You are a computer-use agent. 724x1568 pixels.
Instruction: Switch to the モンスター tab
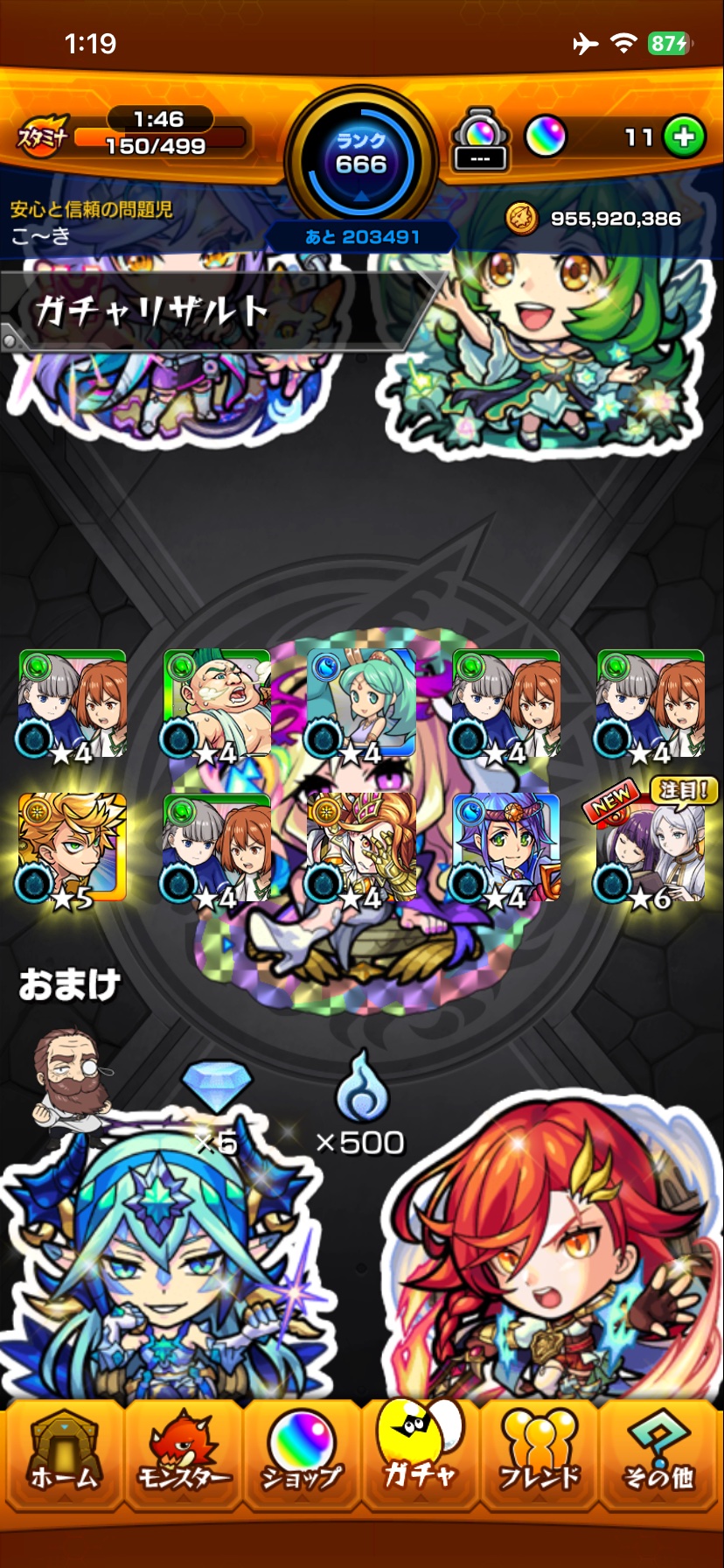pos(184,1454)
